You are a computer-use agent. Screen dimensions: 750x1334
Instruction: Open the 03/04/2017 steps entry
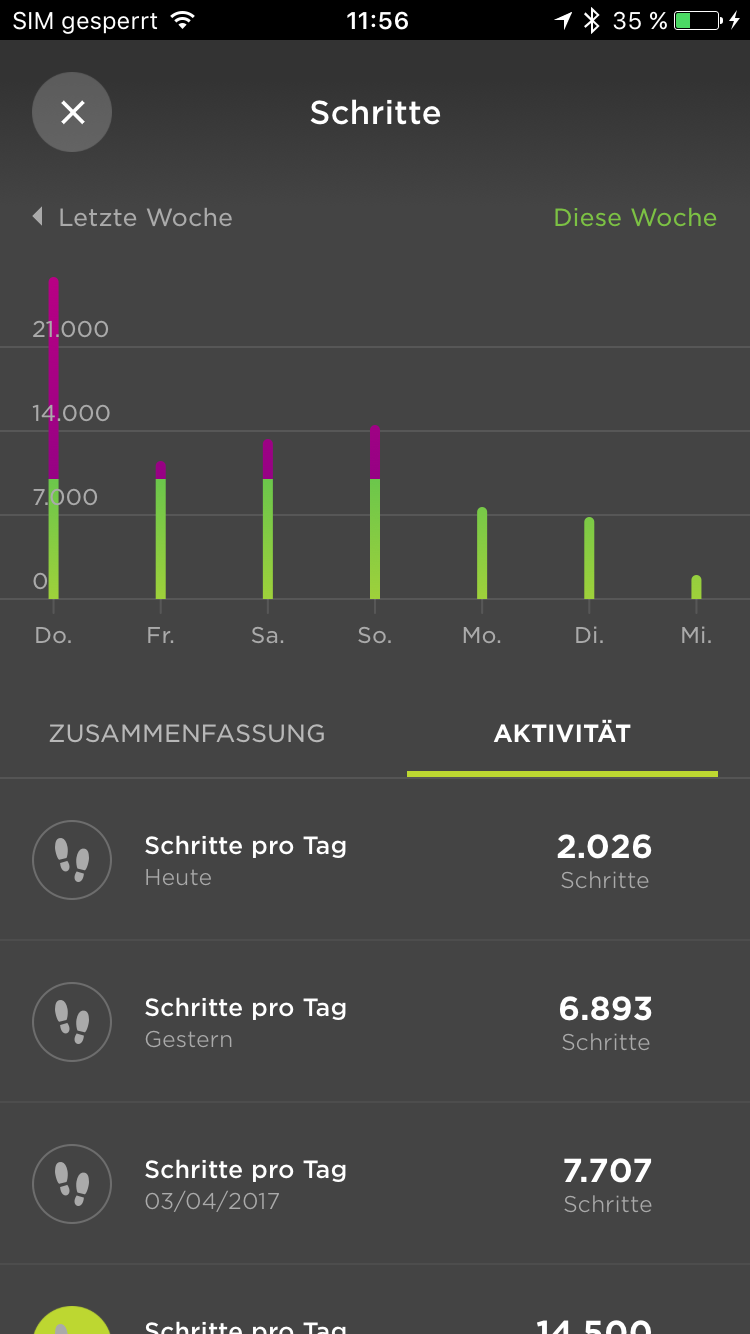tap(375, 1184)
